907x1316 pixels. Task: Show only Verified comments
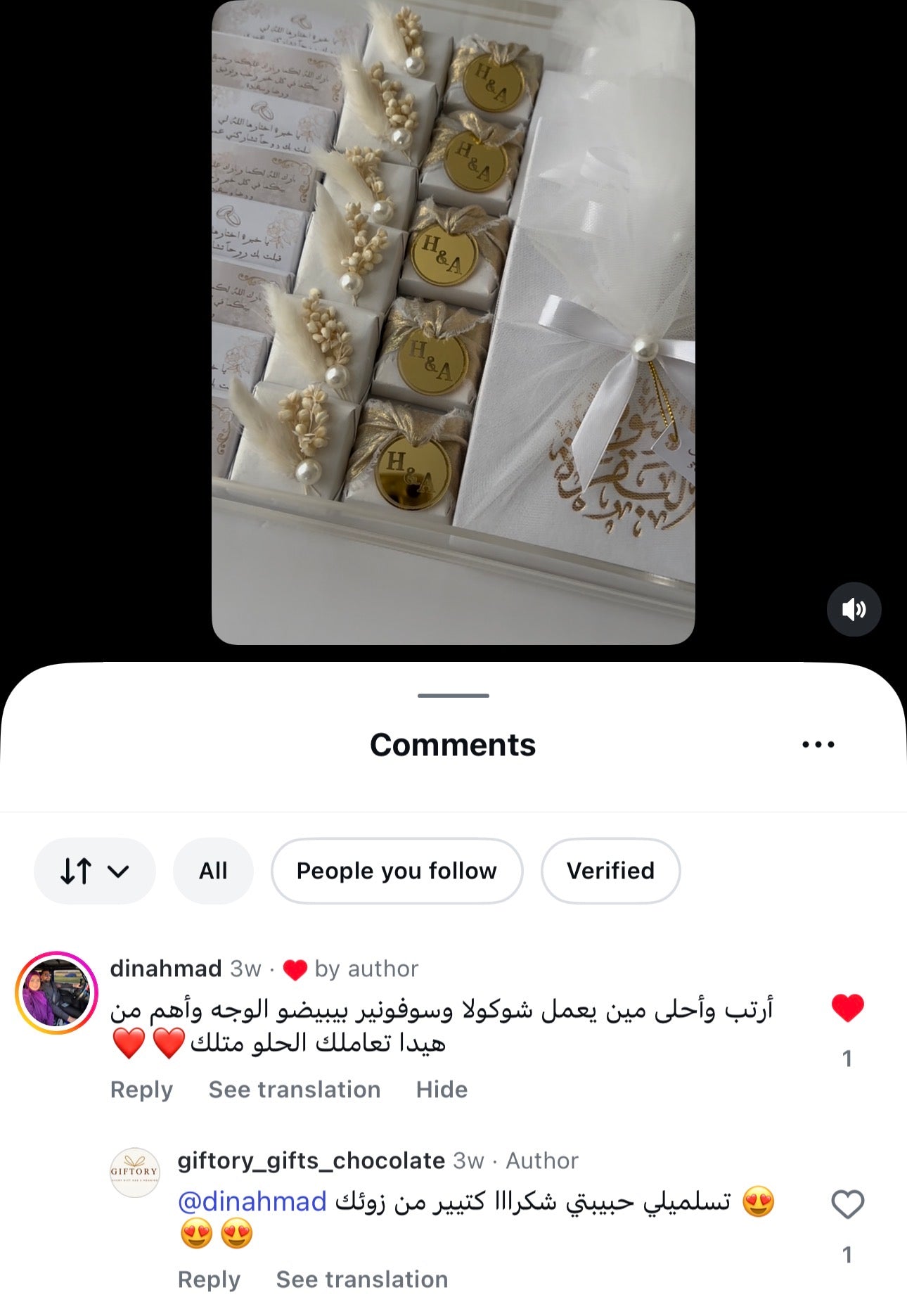tap(610, 871)
